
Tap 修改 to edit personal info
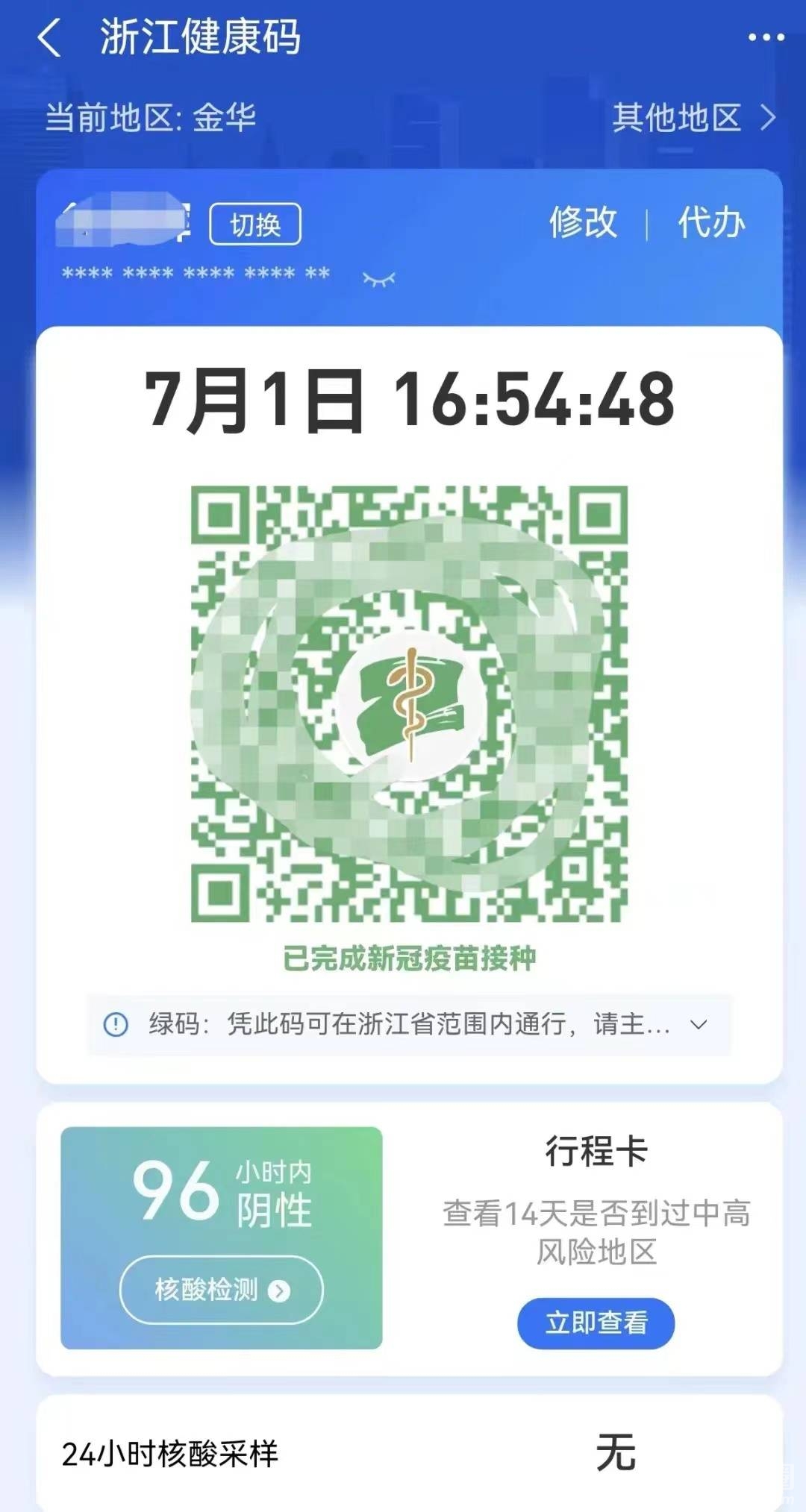(x=583, y=222)
